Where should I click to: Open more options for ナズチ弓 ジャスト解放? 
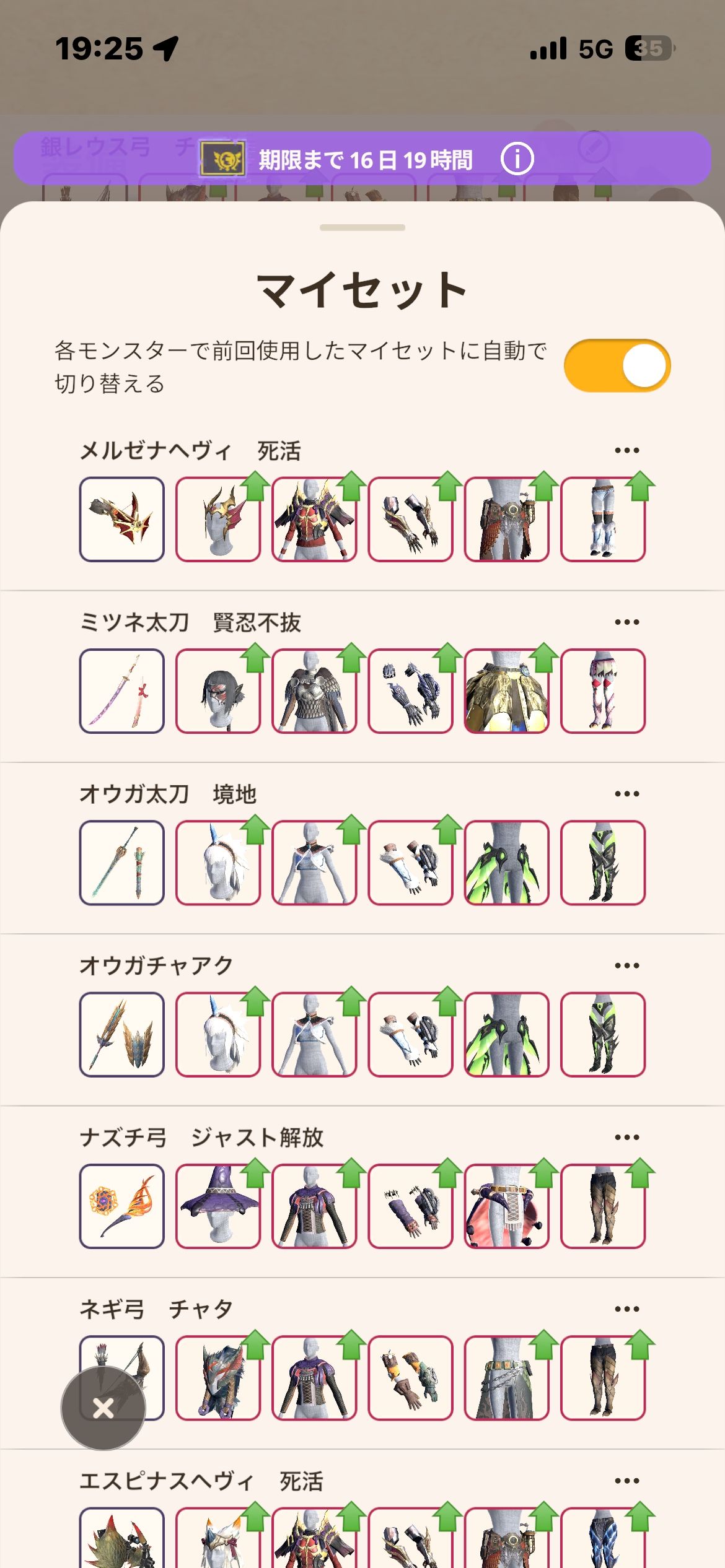pos(626,1137)
